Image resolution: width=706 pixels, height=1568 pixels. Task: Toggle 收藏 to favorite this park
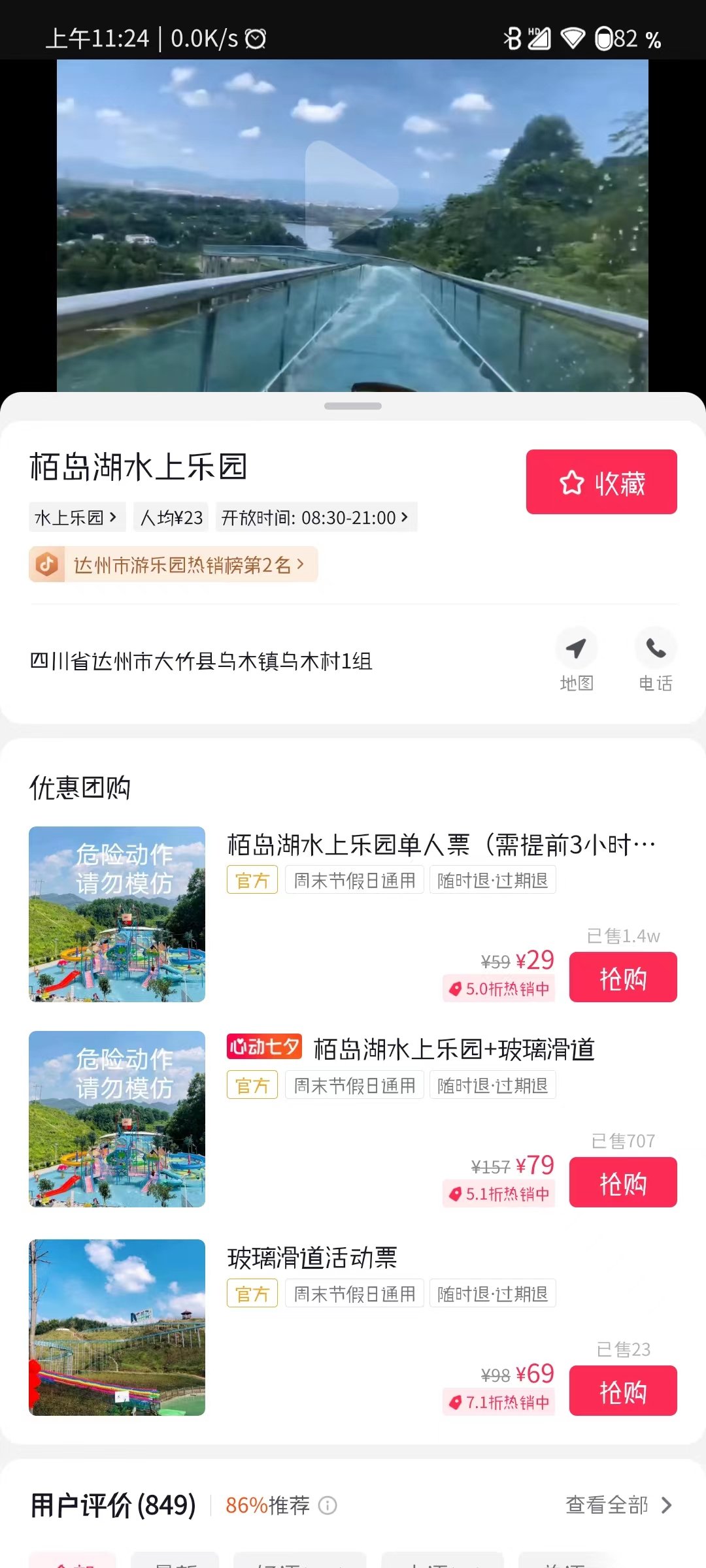[x=601, y=482]
